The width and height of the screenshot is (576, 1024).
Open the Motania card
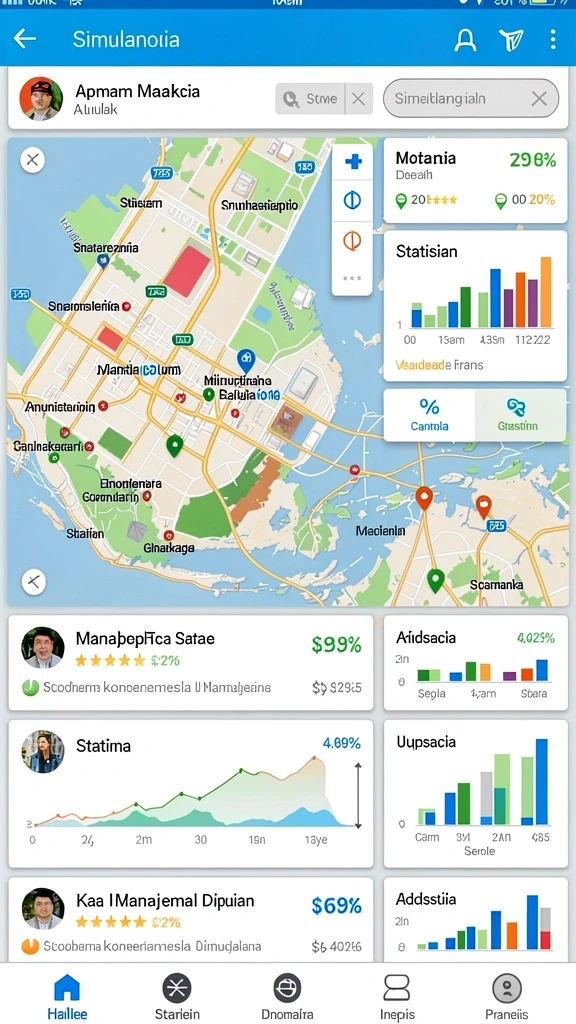(x=475, y=181)
